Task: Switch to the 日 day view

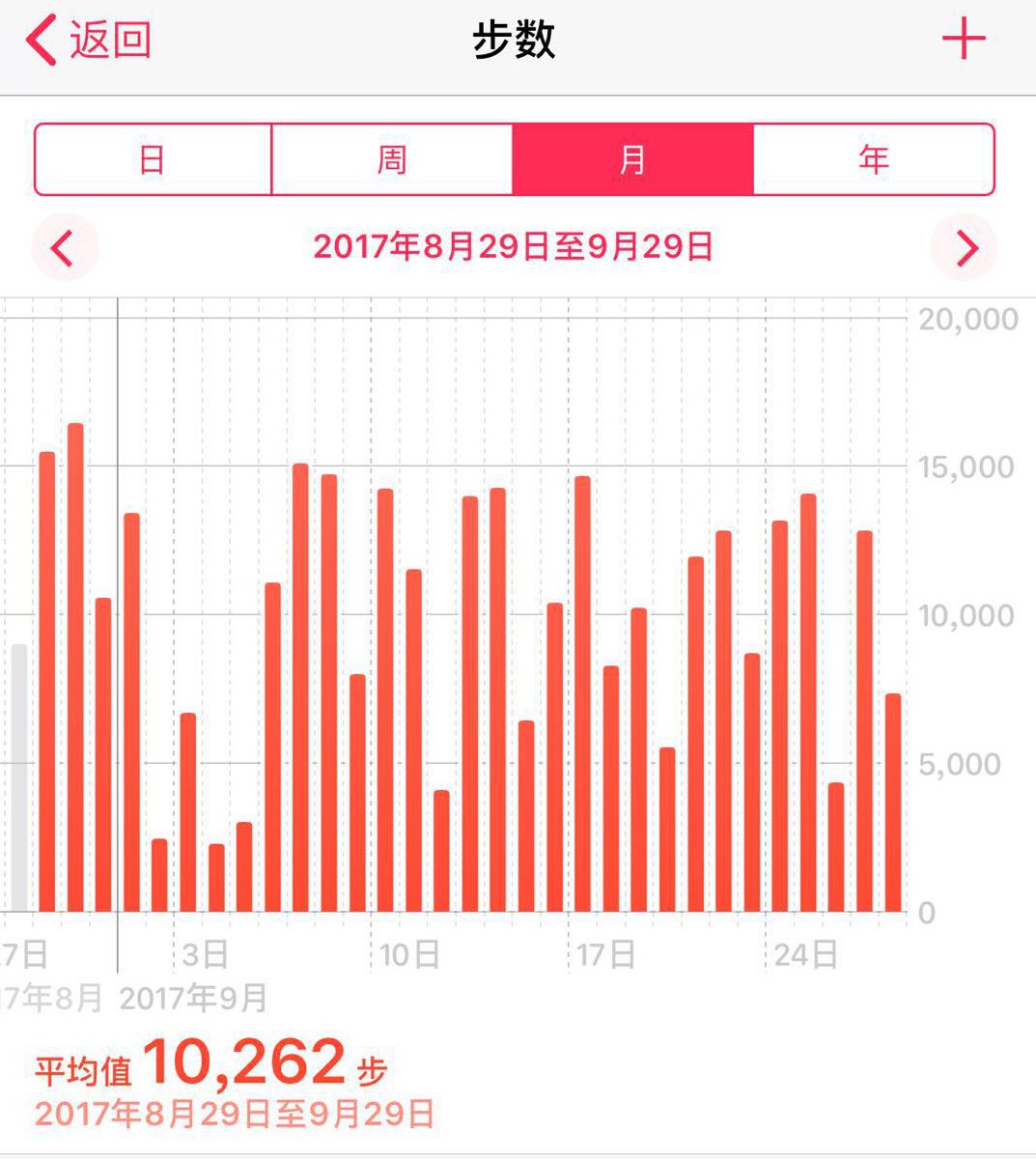Action: point(153,159)
